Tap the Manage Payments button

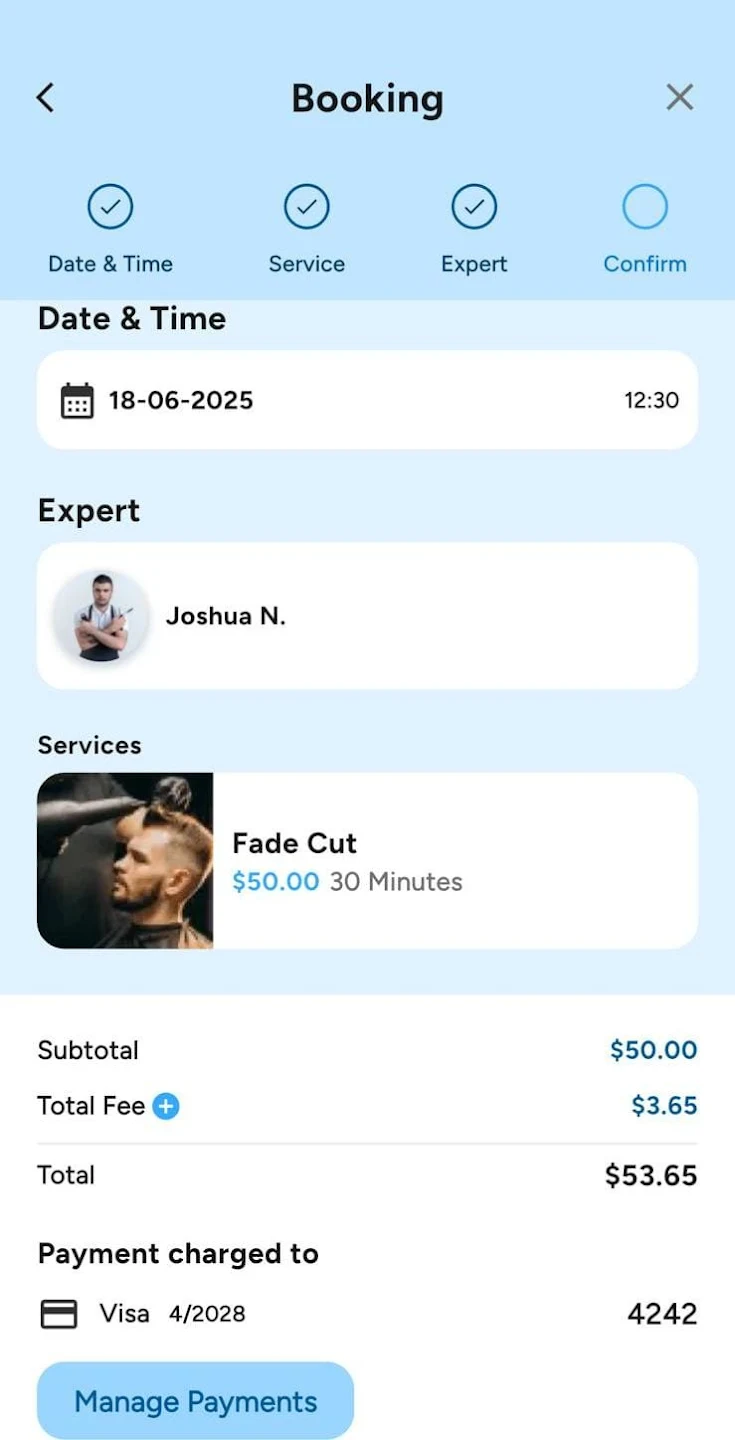pyautogui.click(x=195, y=1401)
